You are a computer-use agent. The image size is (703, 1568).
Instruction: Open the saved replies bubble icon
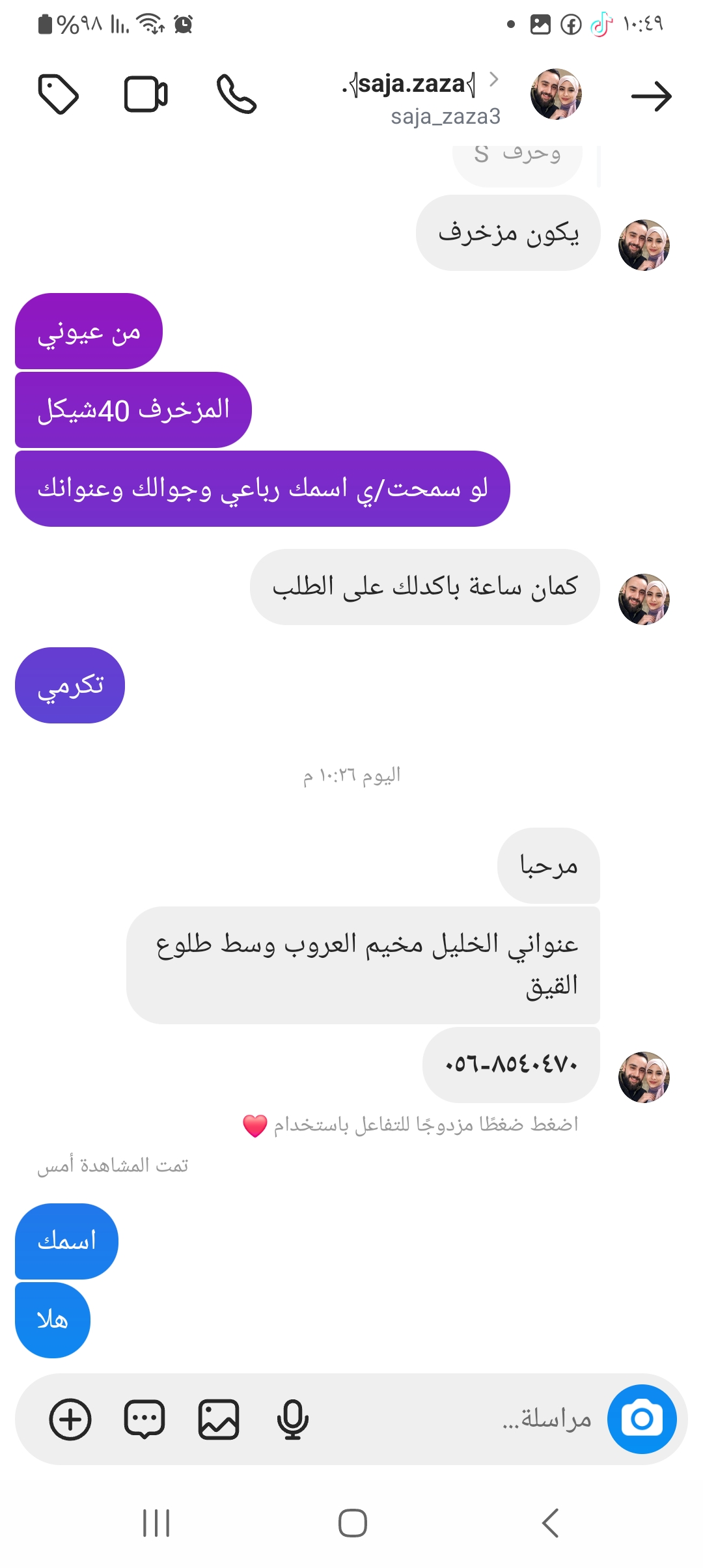[x=145, y=1419]
